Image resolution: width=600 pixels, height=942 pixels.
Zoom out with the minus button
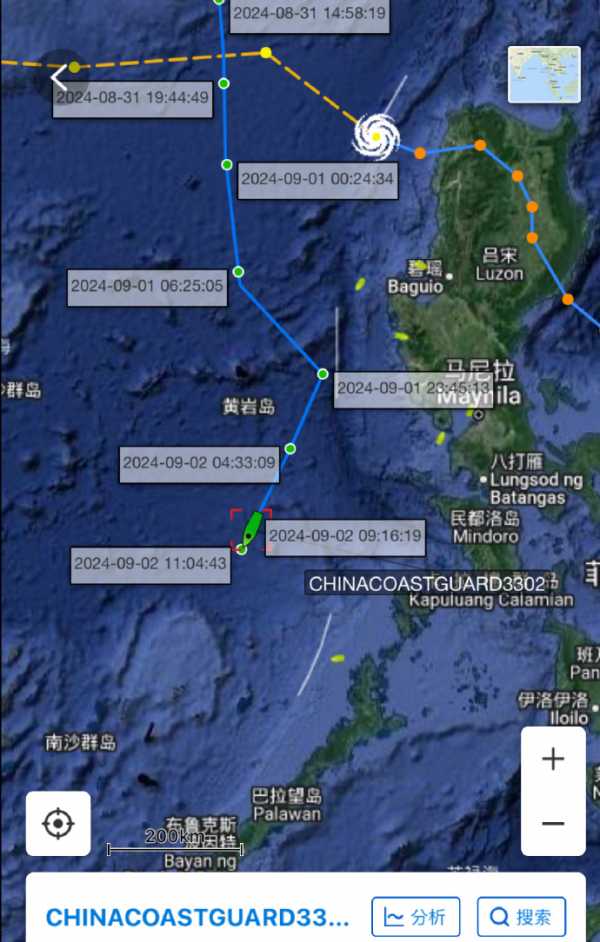pyautogui.click(x=553, y=823)
